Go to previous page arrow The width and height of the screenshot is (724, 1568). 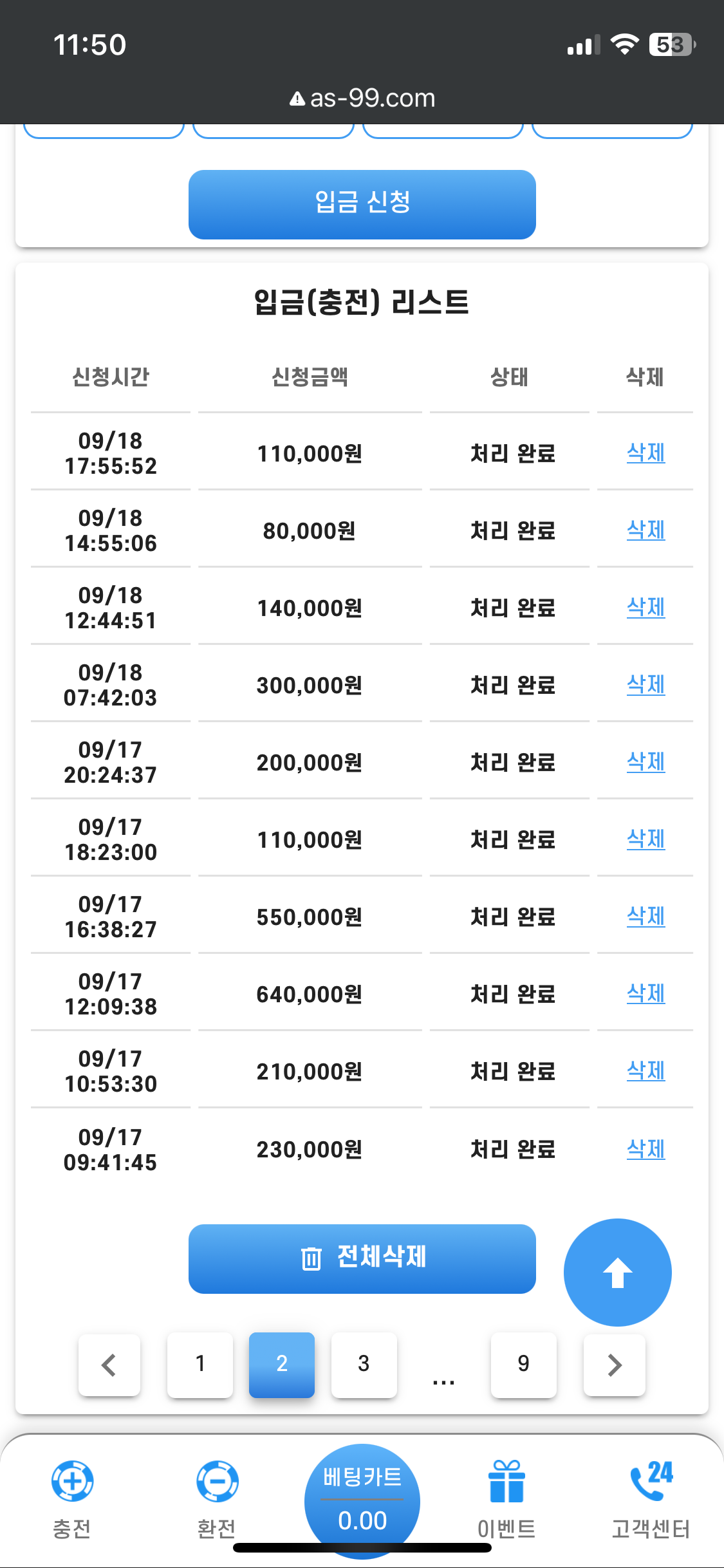(x=109, y=1364)
